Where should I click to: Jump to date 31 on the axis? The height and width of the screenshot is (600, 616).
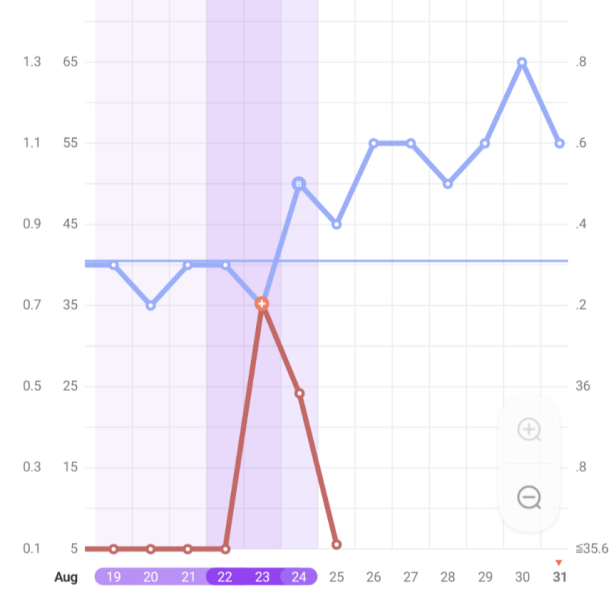[x=559, y=577]
